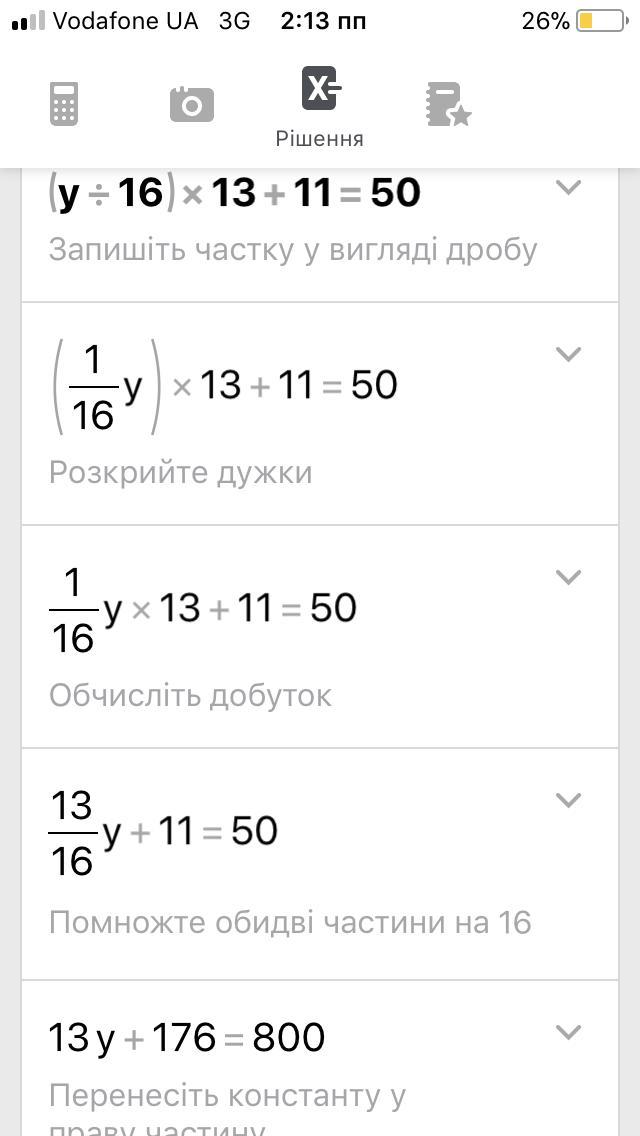
Task: Expand the 'Обчисліть добуток' step
Action: [x=568, y=577]
